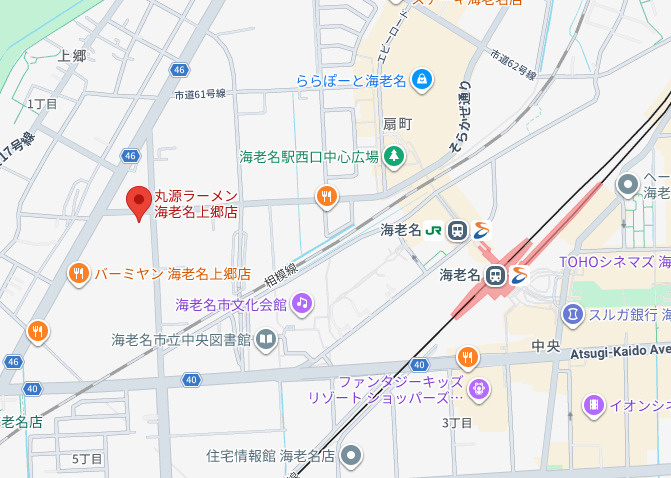Image resolution: width=671 pixels, height=478 pixels.
Task: Open the バーミヤン 海老名上郷店 restaurant marker
Action: click(x=78, y=273)
